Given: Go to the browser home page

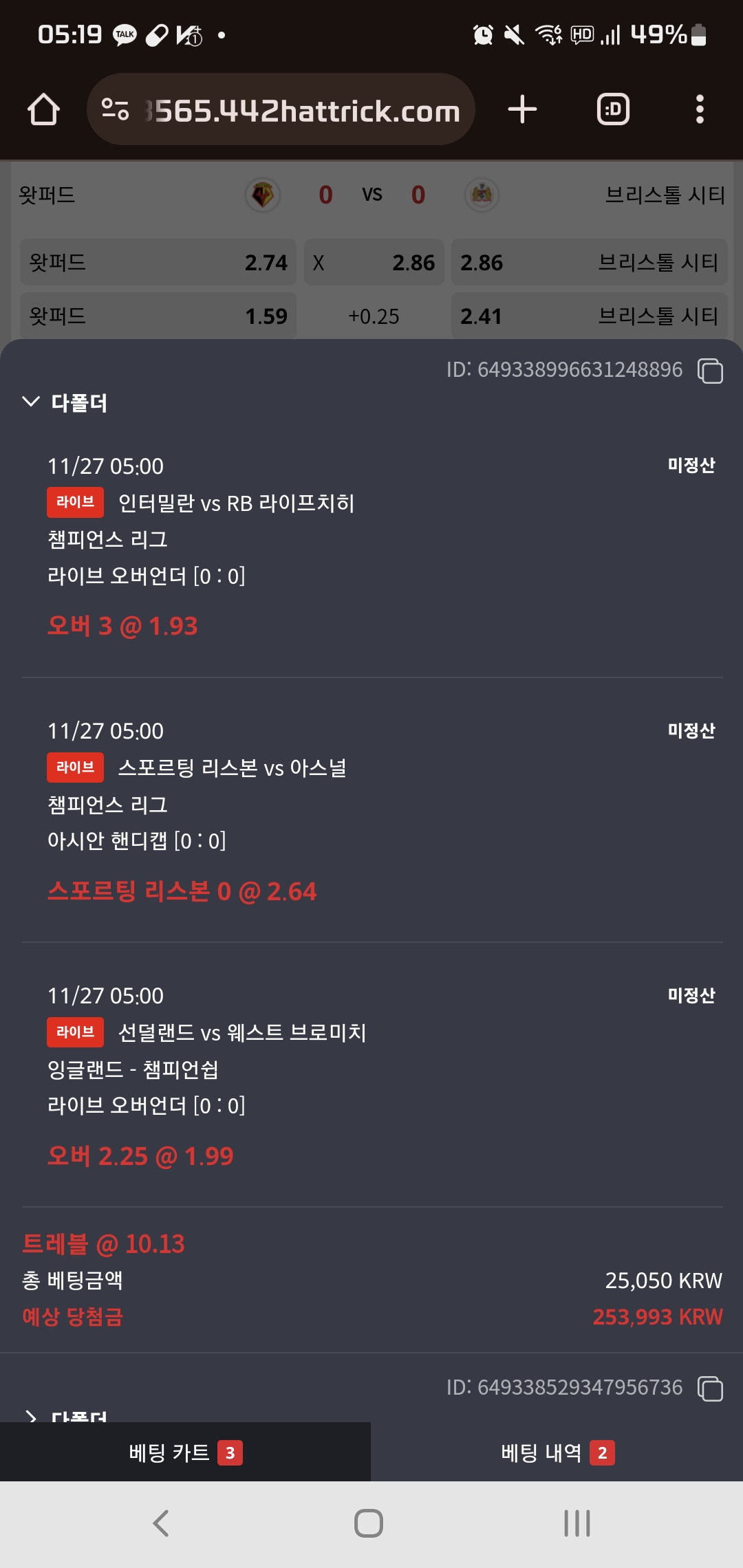Looking at the screenshot, I should click(x=43, y=110).
